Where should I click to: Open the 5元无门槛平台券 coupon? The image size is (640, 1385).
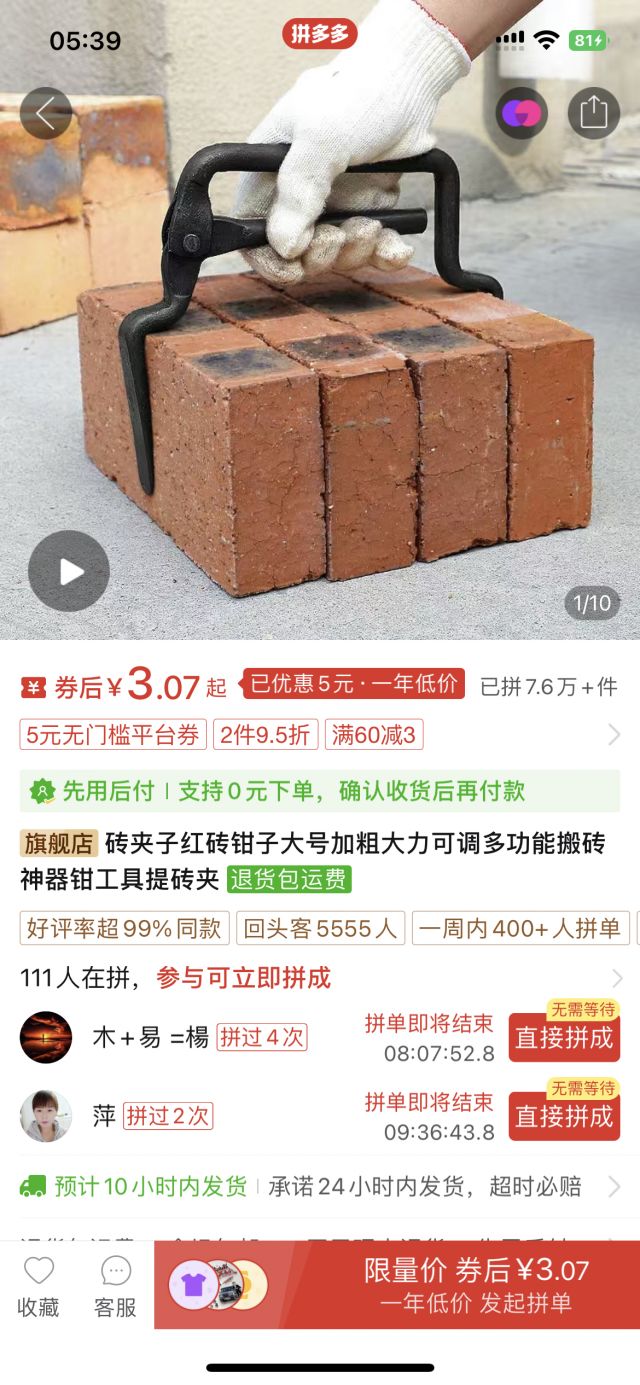click(x=113, y=735)
